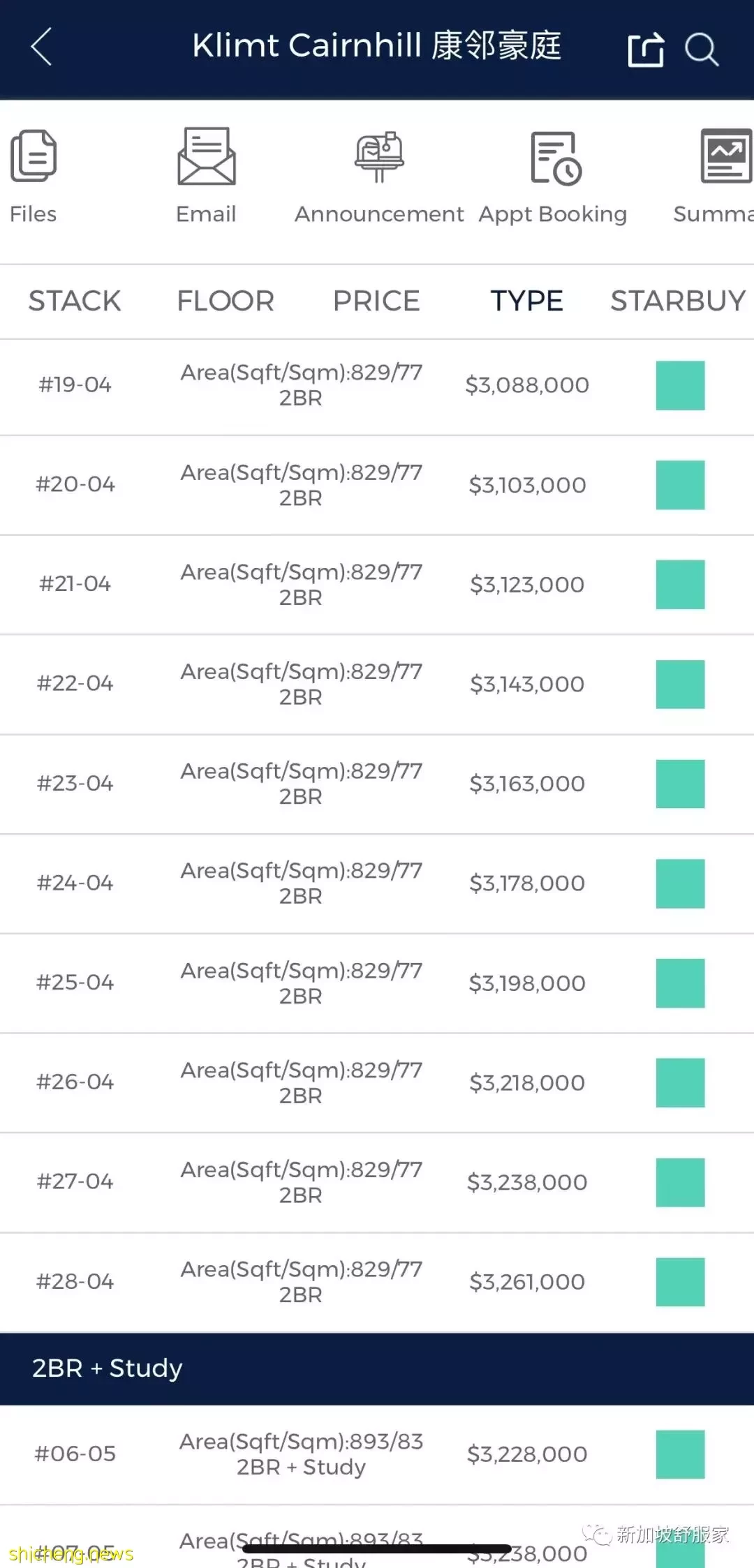Switch to the STARBUY tab

point(678,301)
